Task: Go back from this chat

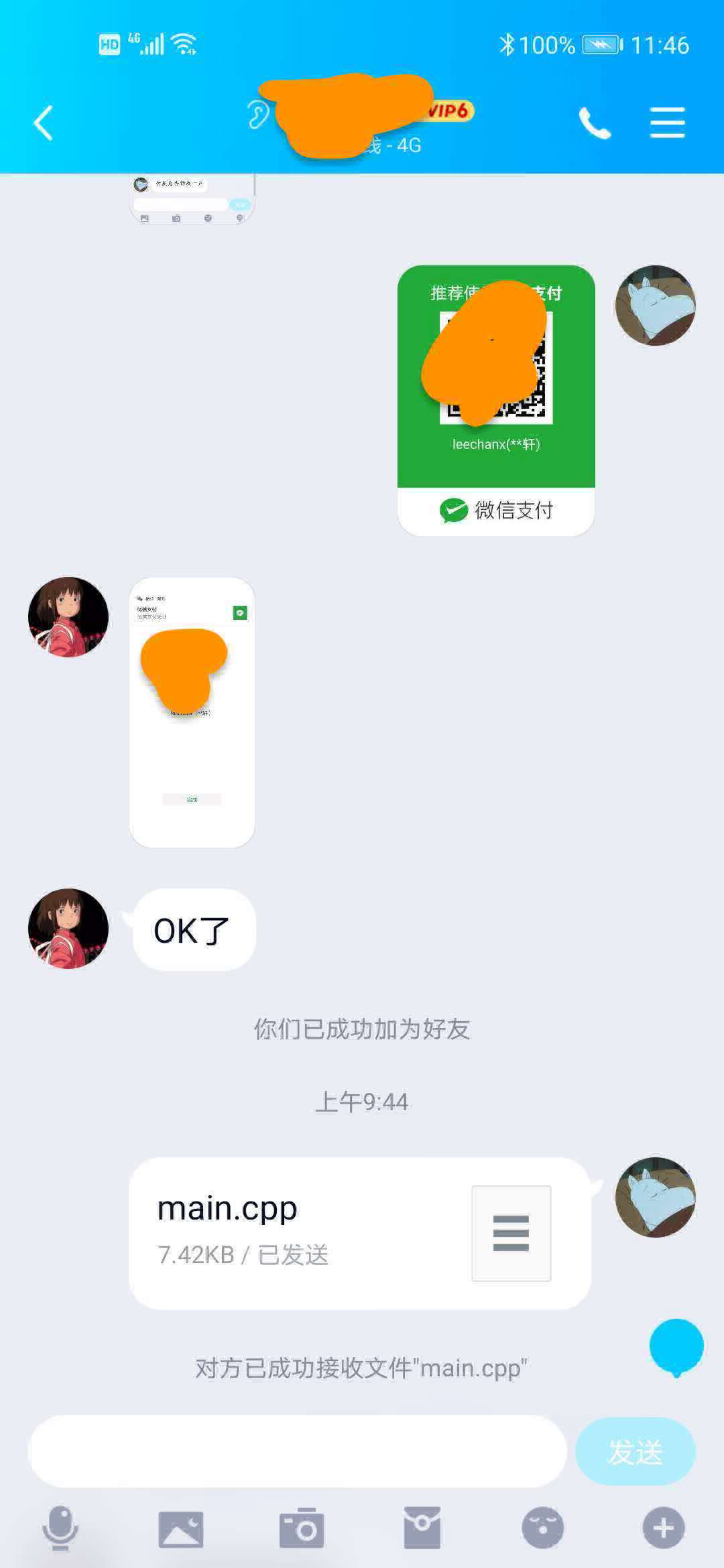Action: (44, 123)
